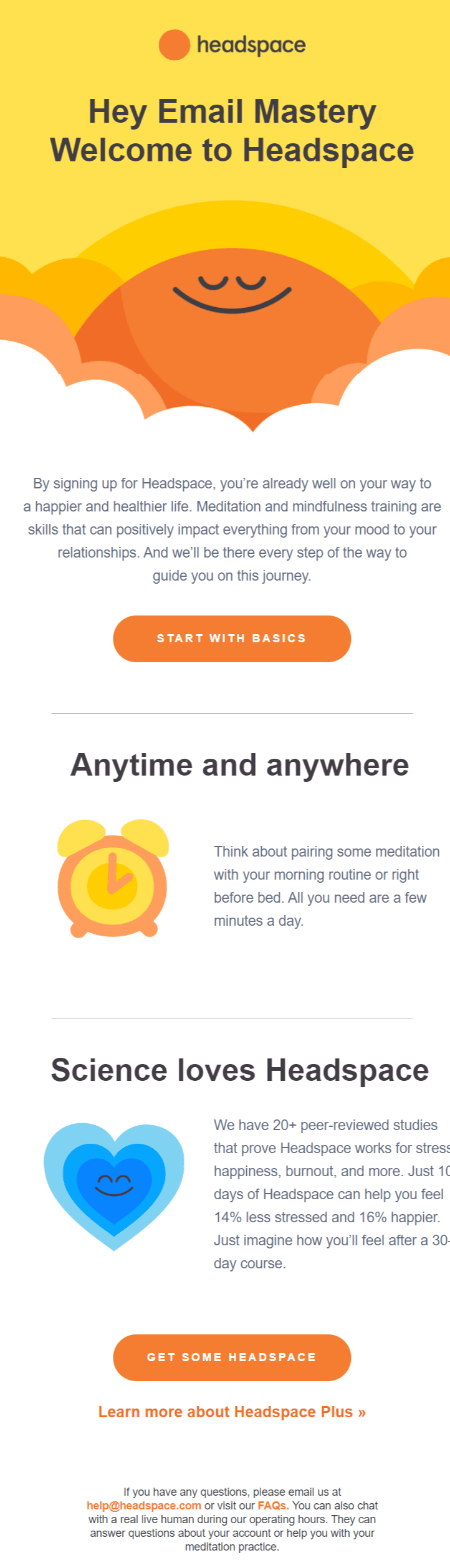Open the FAQs link
This screenshot has width=450, height=1568.
coord(272,1506)
